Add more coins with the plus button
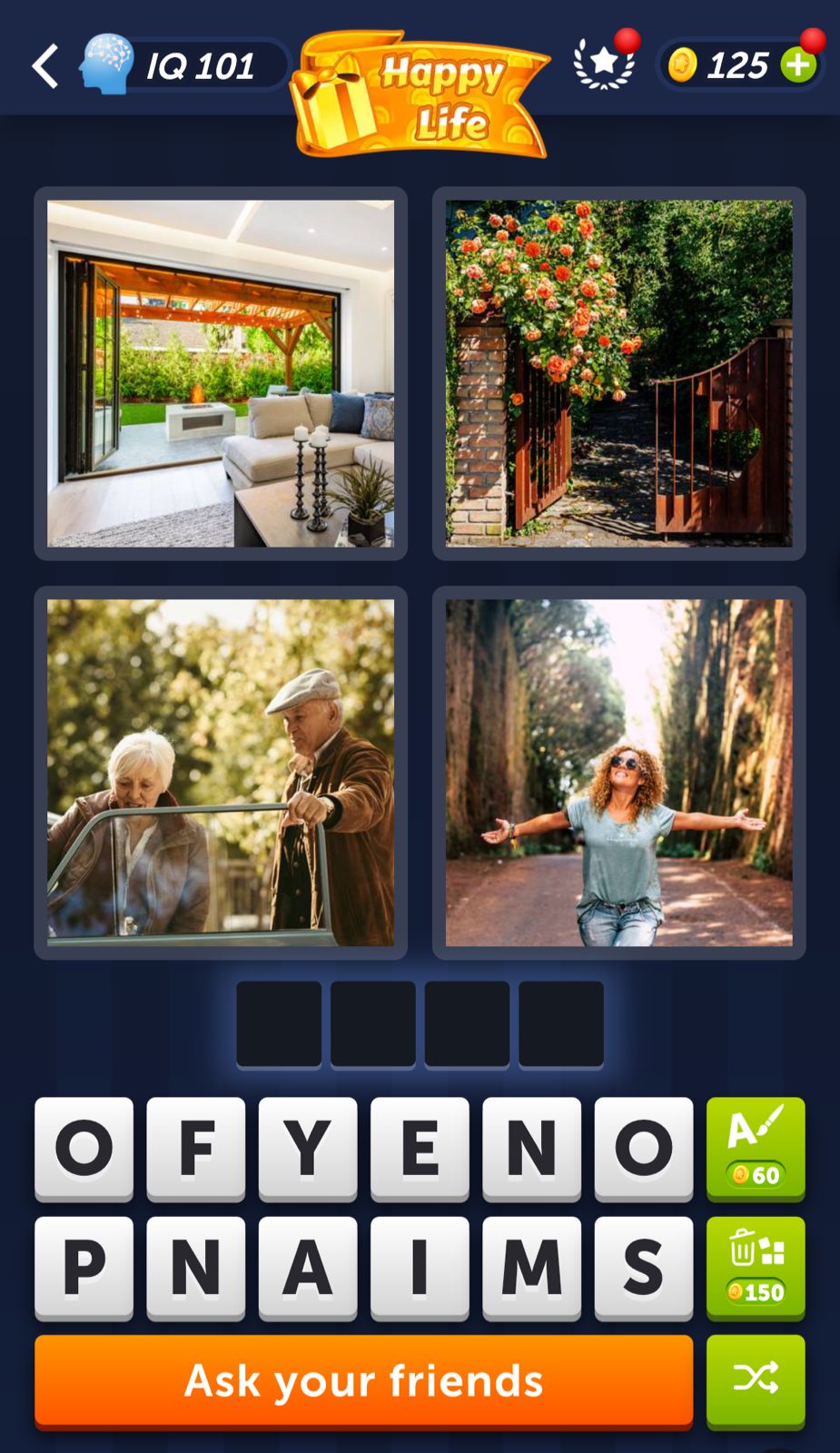This screenshot has width=840, height=1453. point(798,65)
